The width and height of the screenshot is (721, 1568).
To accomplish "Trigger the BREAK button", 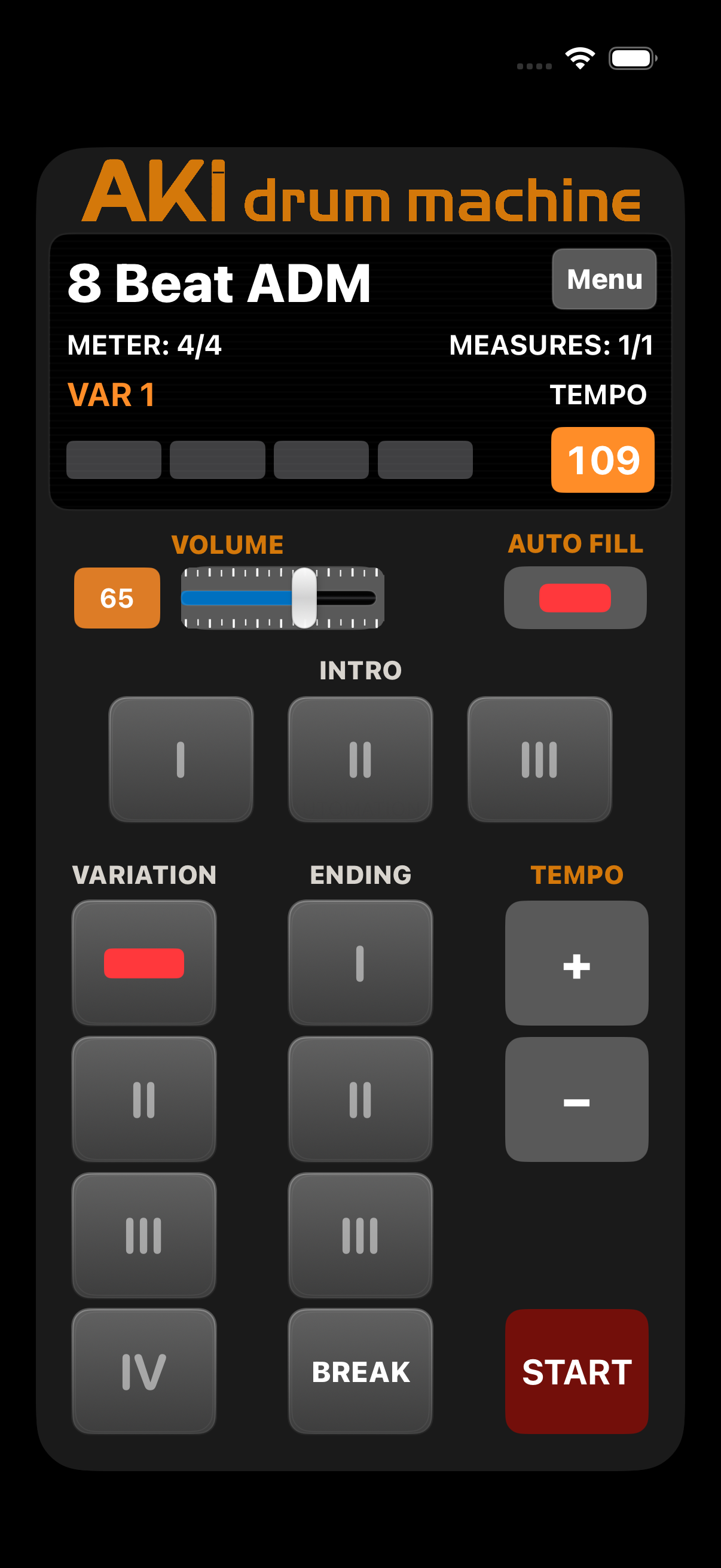I will click(x=360, y=1371).
